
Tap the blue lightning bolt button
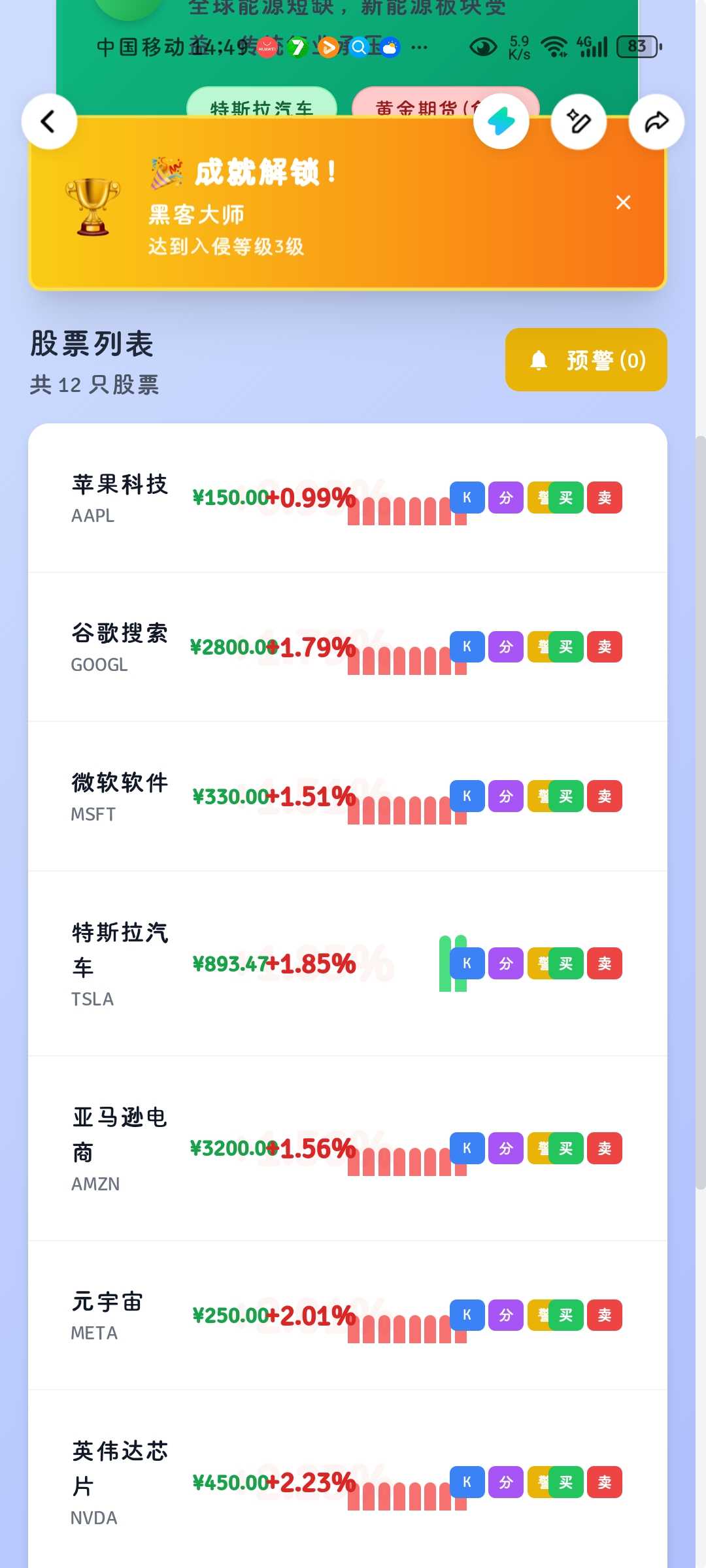click(501, 122)
